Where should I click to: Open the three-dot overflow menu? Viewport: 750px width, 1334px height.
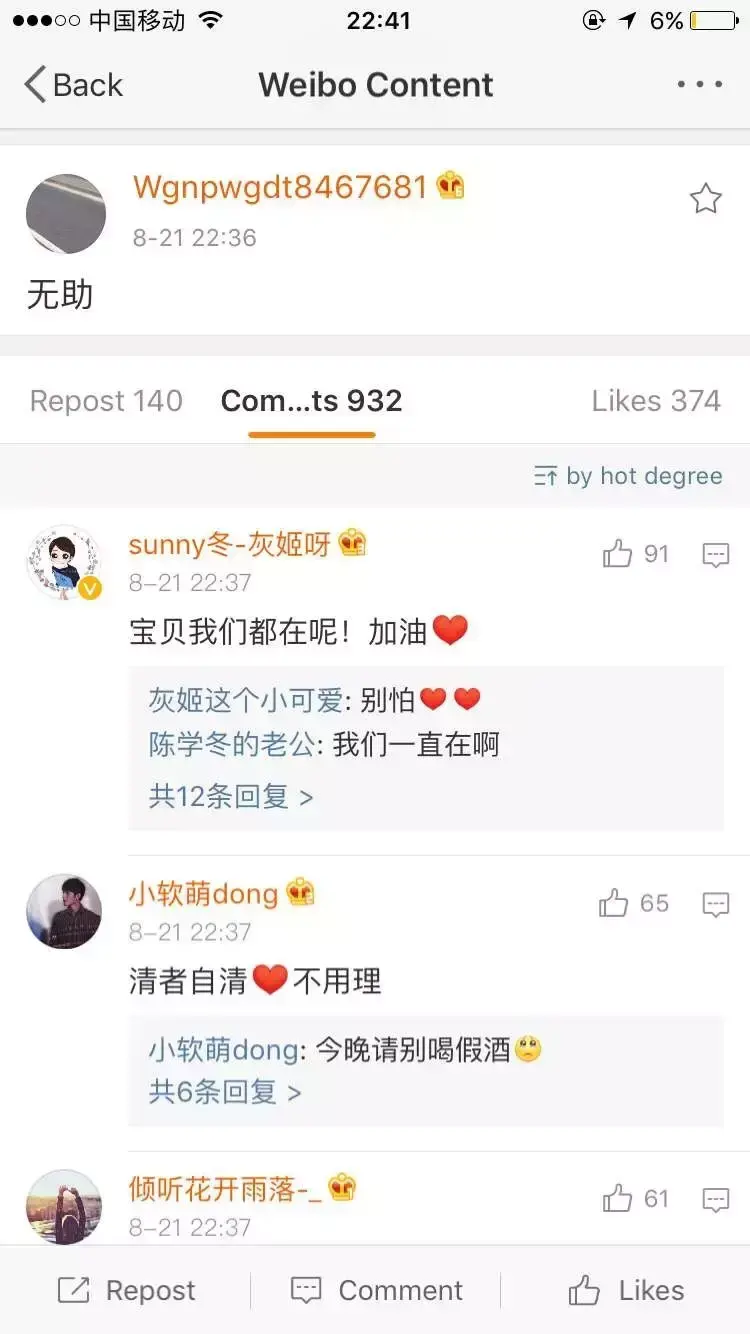click(700, 85)
